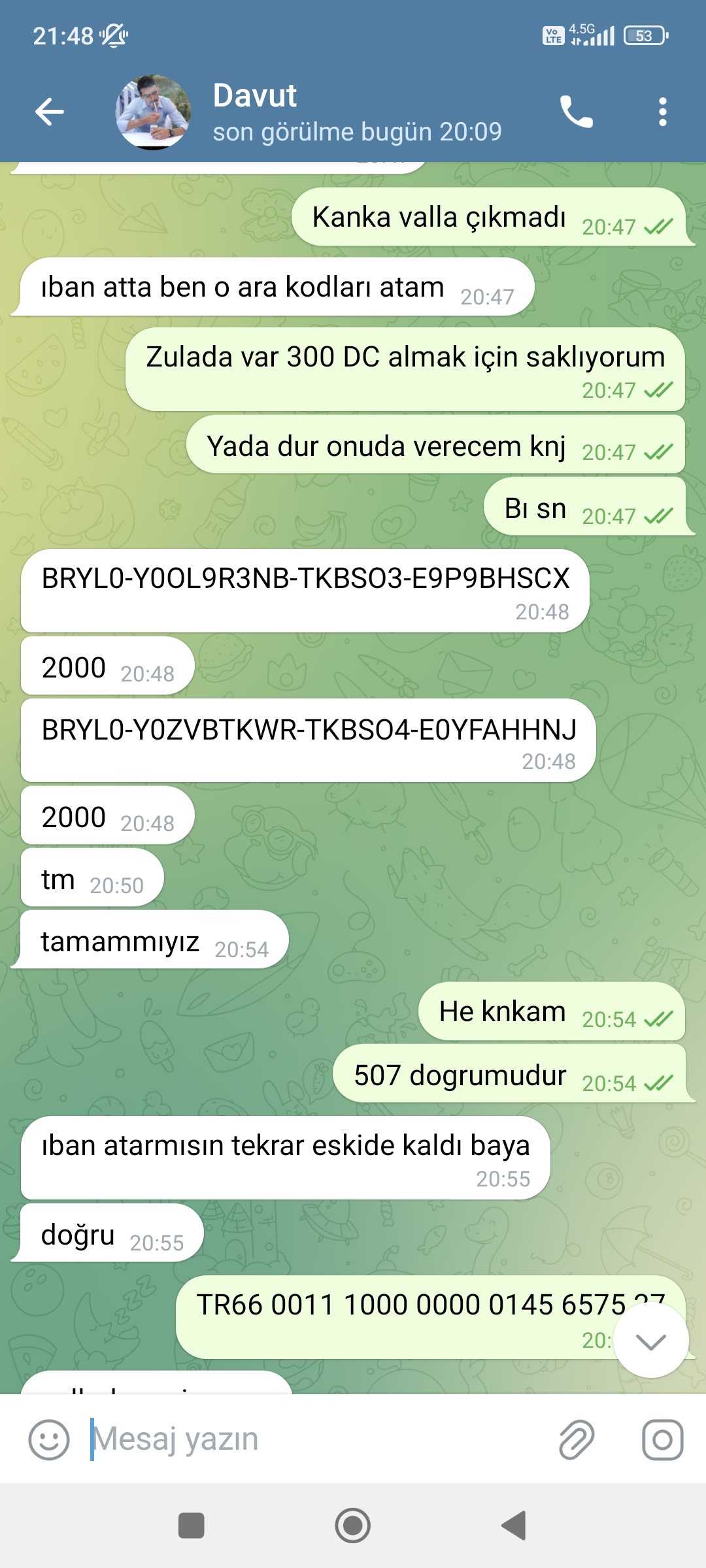This screenshot has width=706, height=1568.
Task: Jump to the latest message
Action: (x=650, y=1341)
